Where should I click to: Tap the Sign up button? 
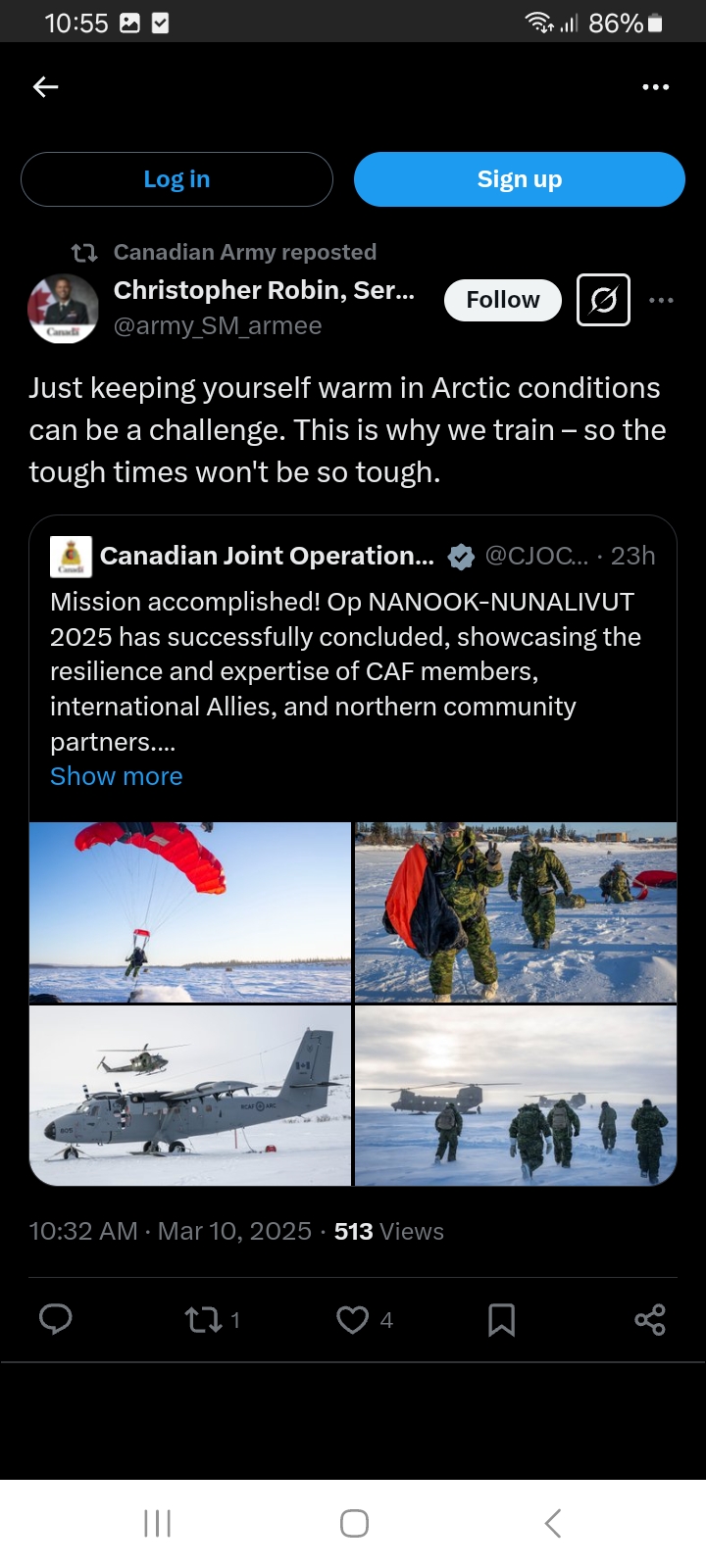tap(519, 179)
